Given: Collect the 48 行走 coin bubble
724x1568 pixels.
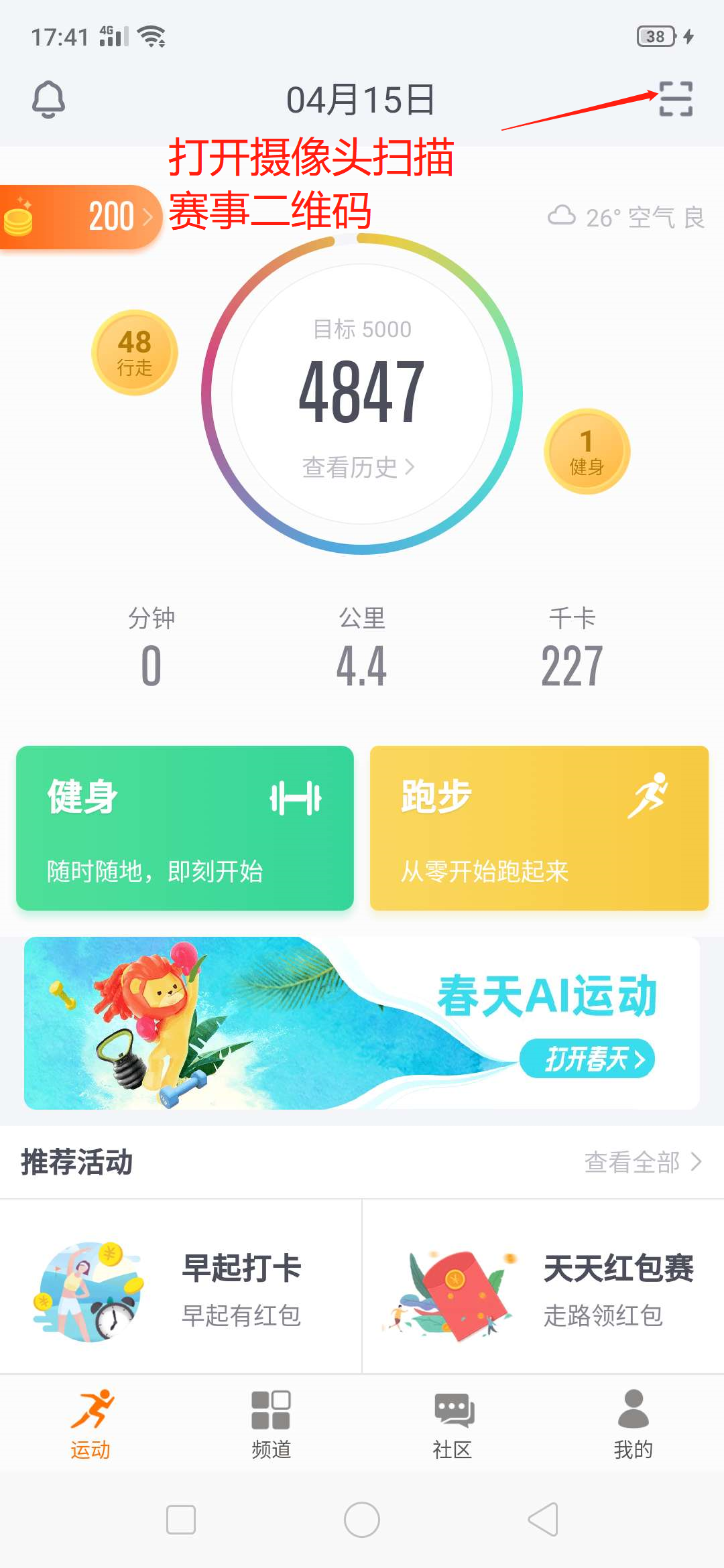Looking at the screenshot, I should (134, 352).
